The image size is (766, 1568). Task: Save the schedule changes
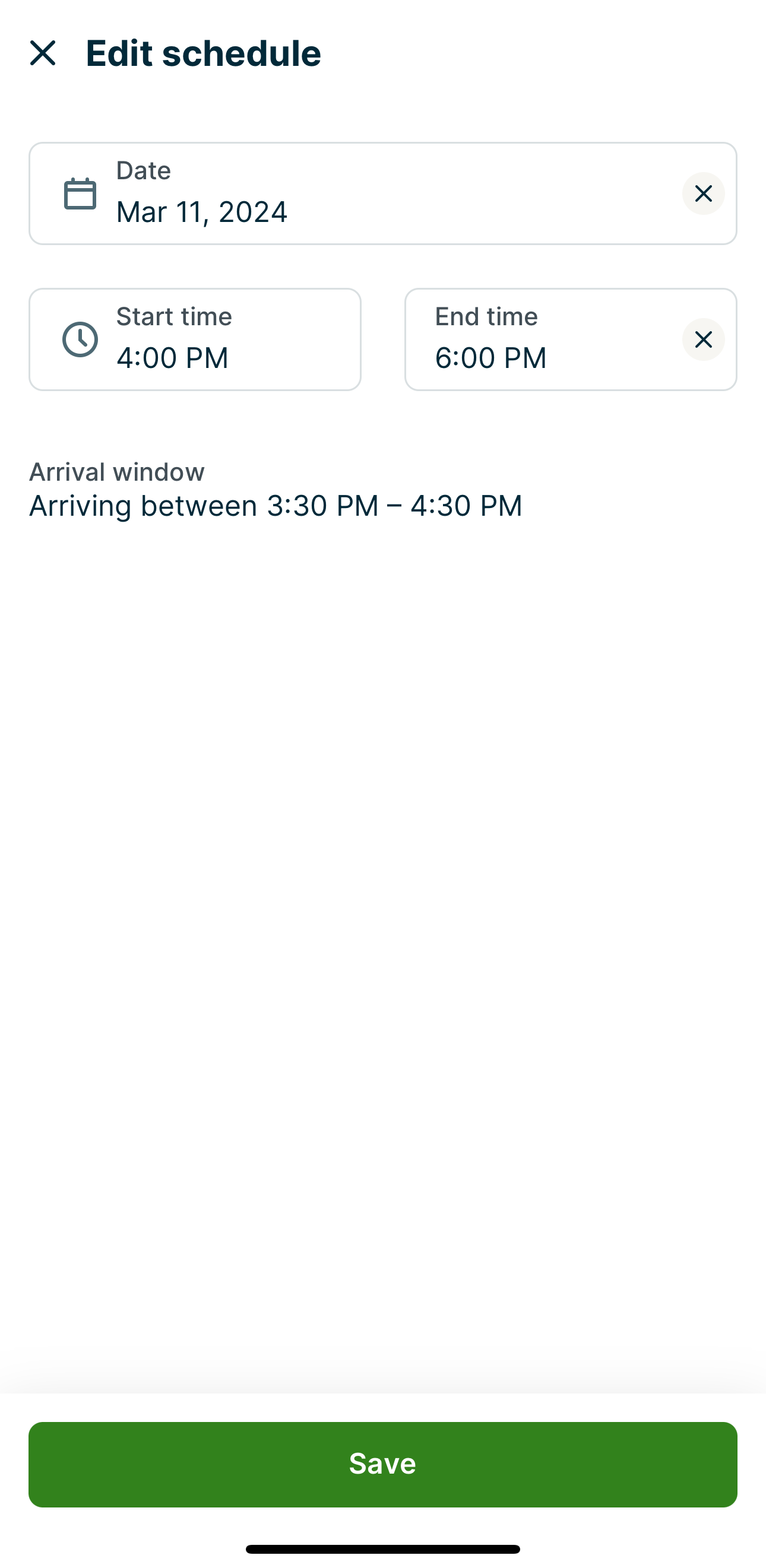pos(382,1464)
